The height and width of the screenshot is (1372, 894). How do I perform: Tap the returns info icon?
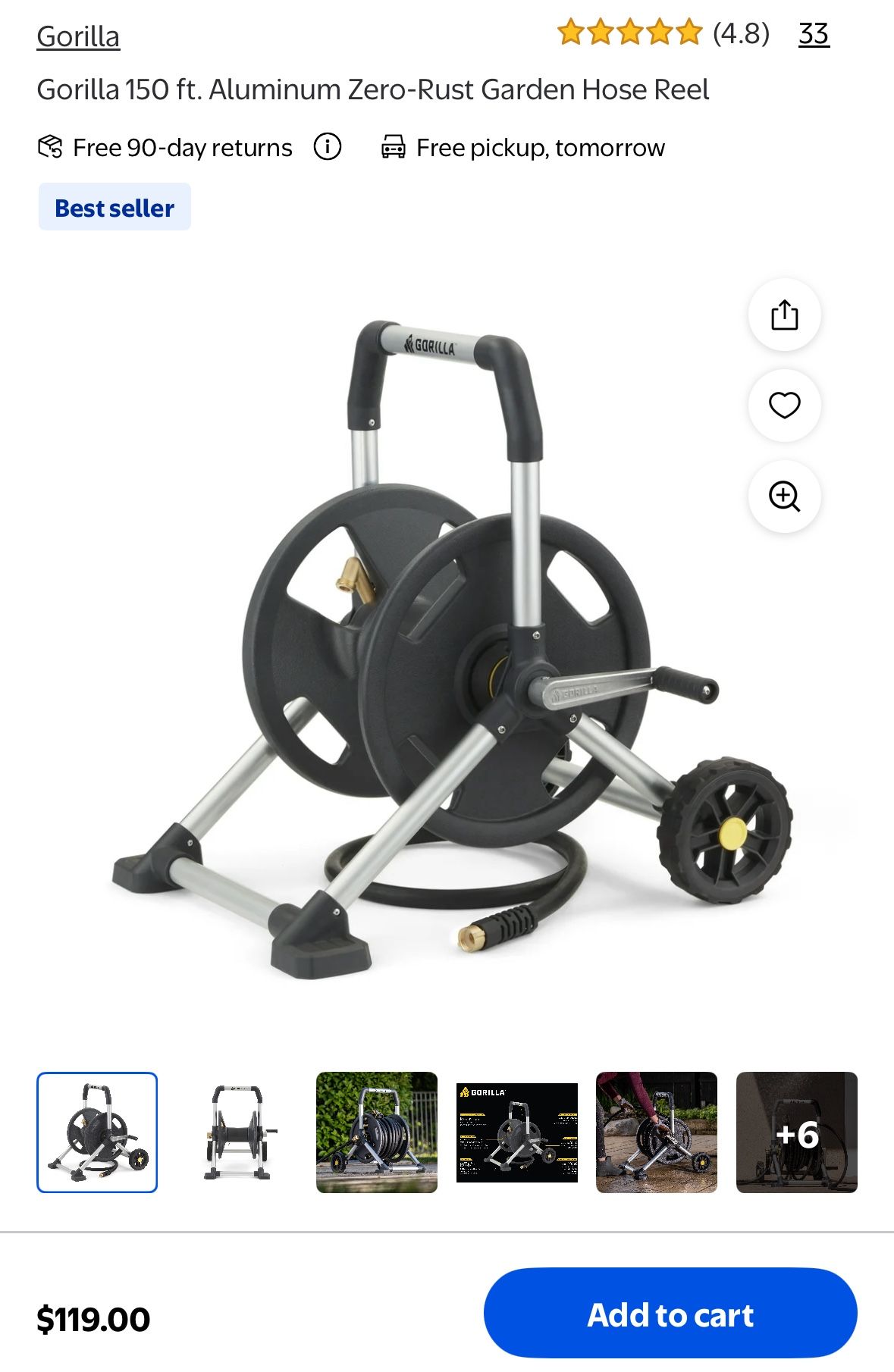click(328, 146)
